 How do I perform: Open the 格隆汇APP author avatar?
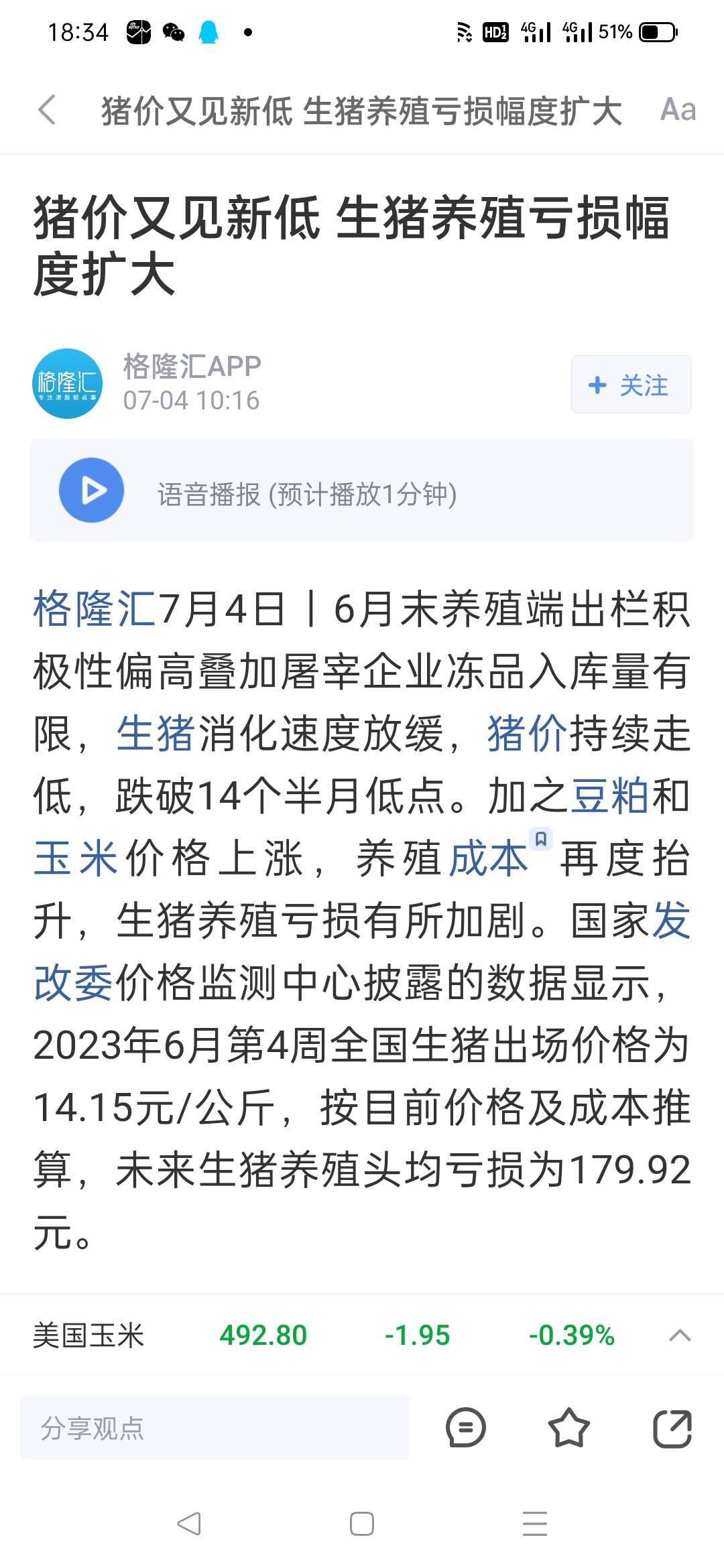[x=67, y=383]
